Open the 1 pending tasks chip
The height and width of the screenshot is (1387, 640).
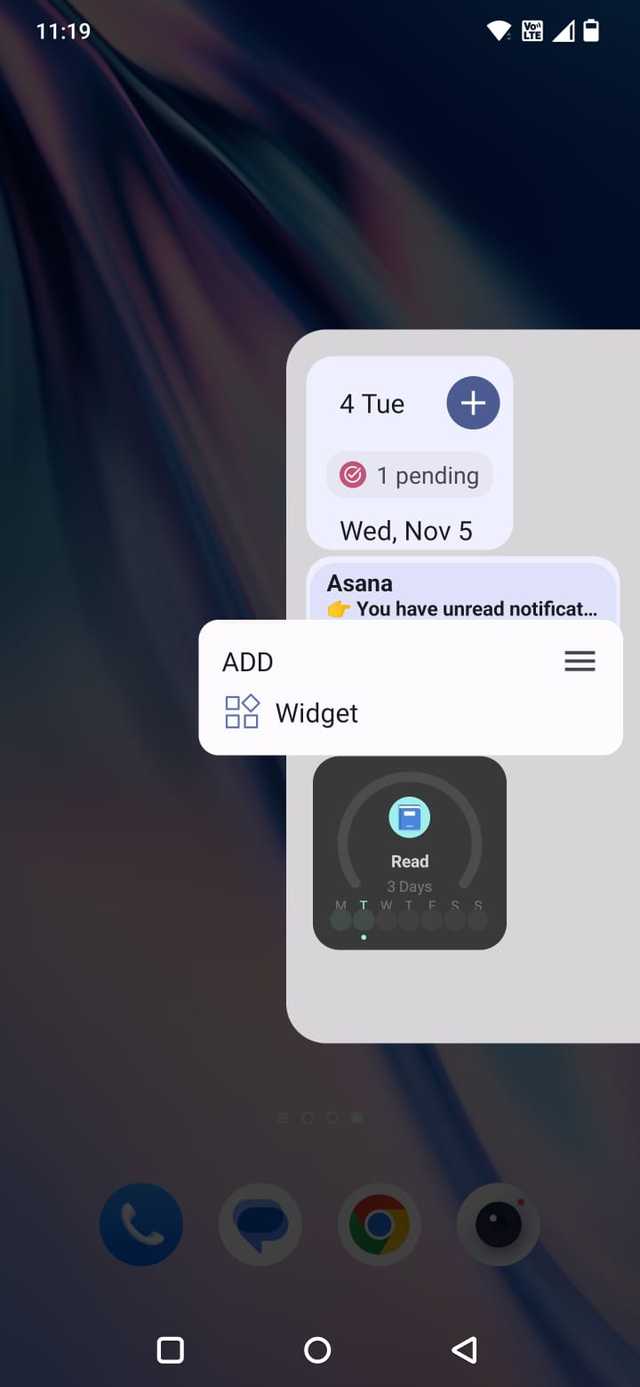(409, 475)
